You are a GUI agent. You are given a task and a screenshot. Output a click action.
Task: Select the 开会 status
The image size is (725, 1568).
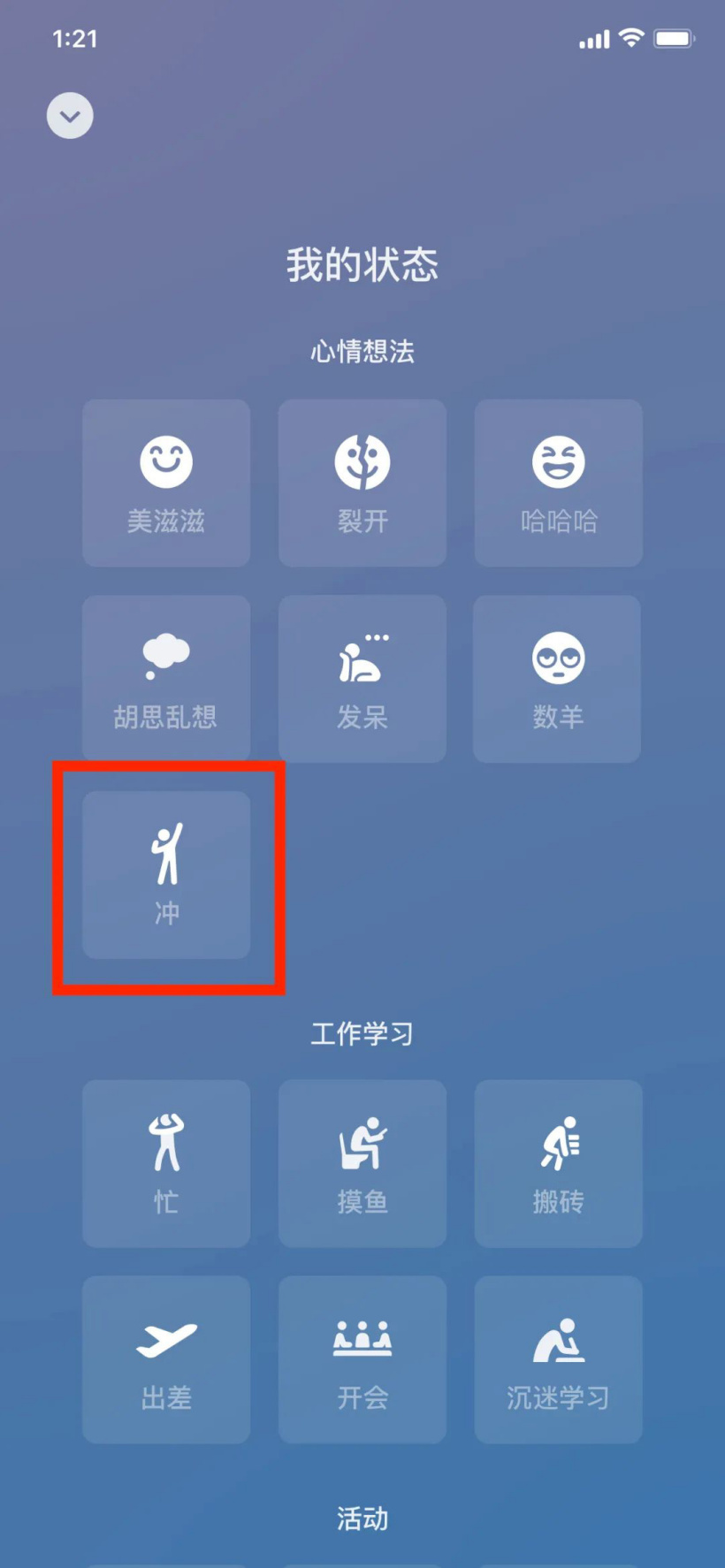pos(362,1359)
